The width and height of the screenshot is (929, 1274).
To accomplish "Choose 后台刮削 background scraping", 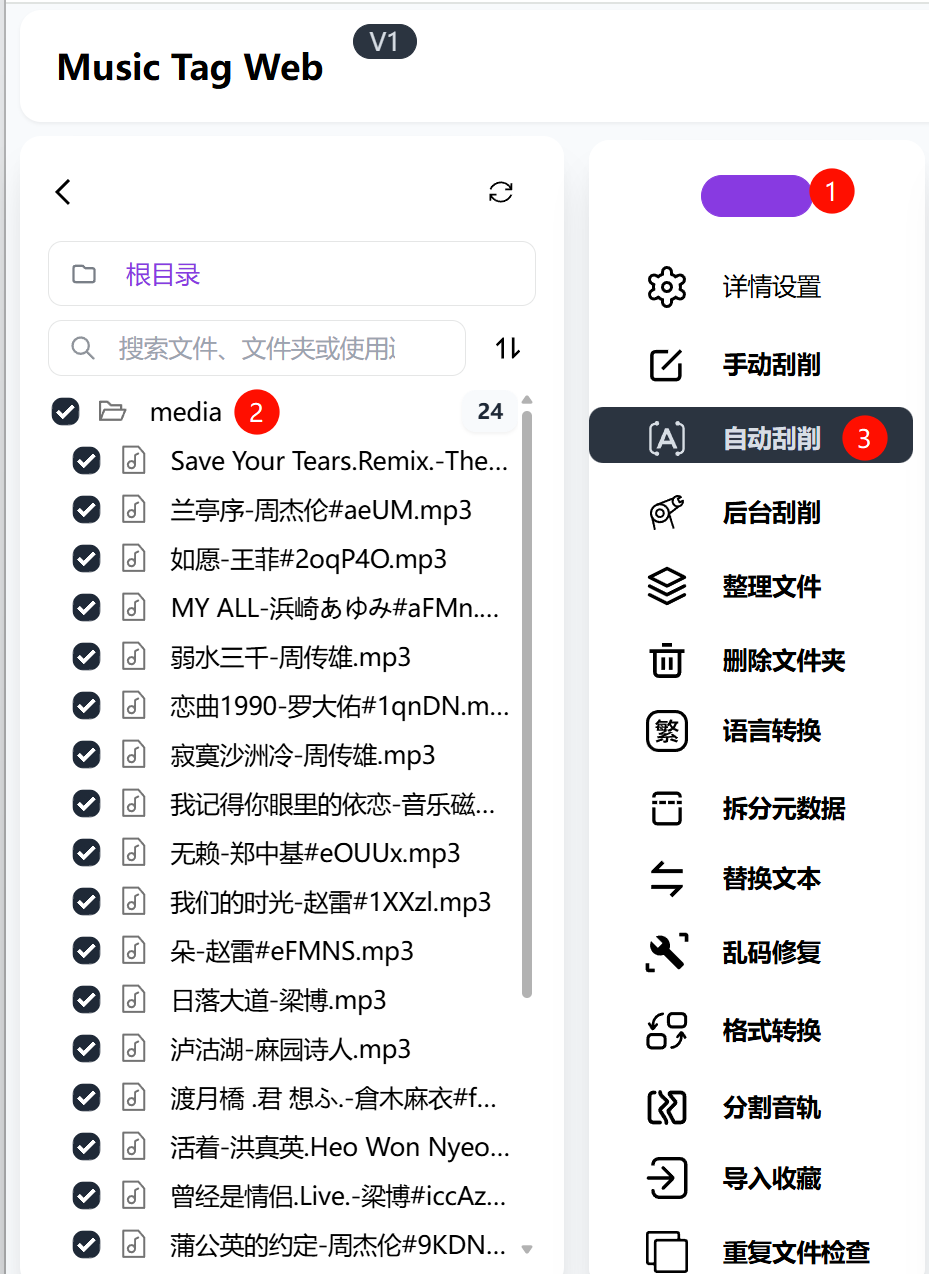I will (x=771, y=513).
